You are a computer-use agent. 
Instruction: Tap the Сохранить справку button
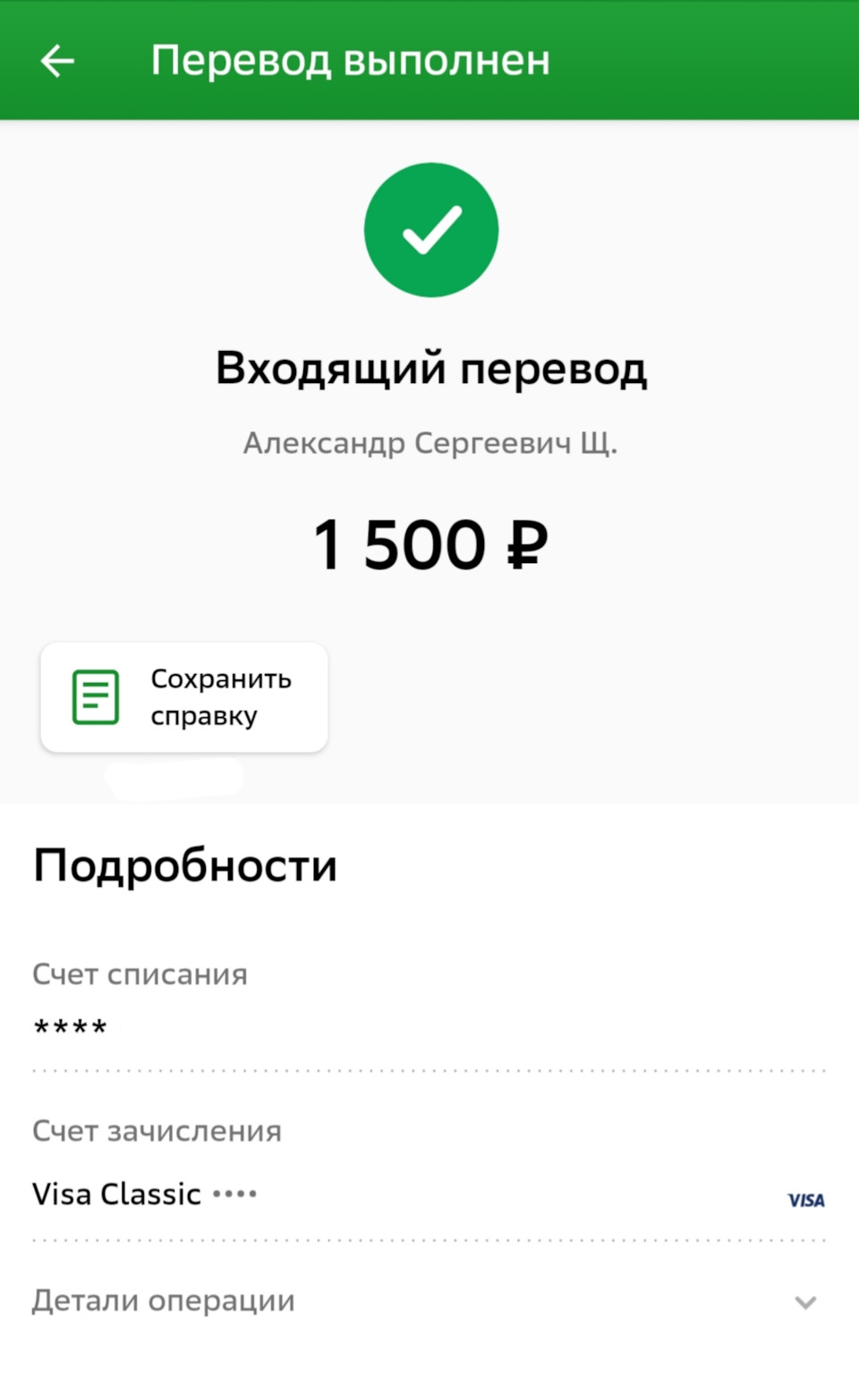pyautogui.click(x=184, y=697)
